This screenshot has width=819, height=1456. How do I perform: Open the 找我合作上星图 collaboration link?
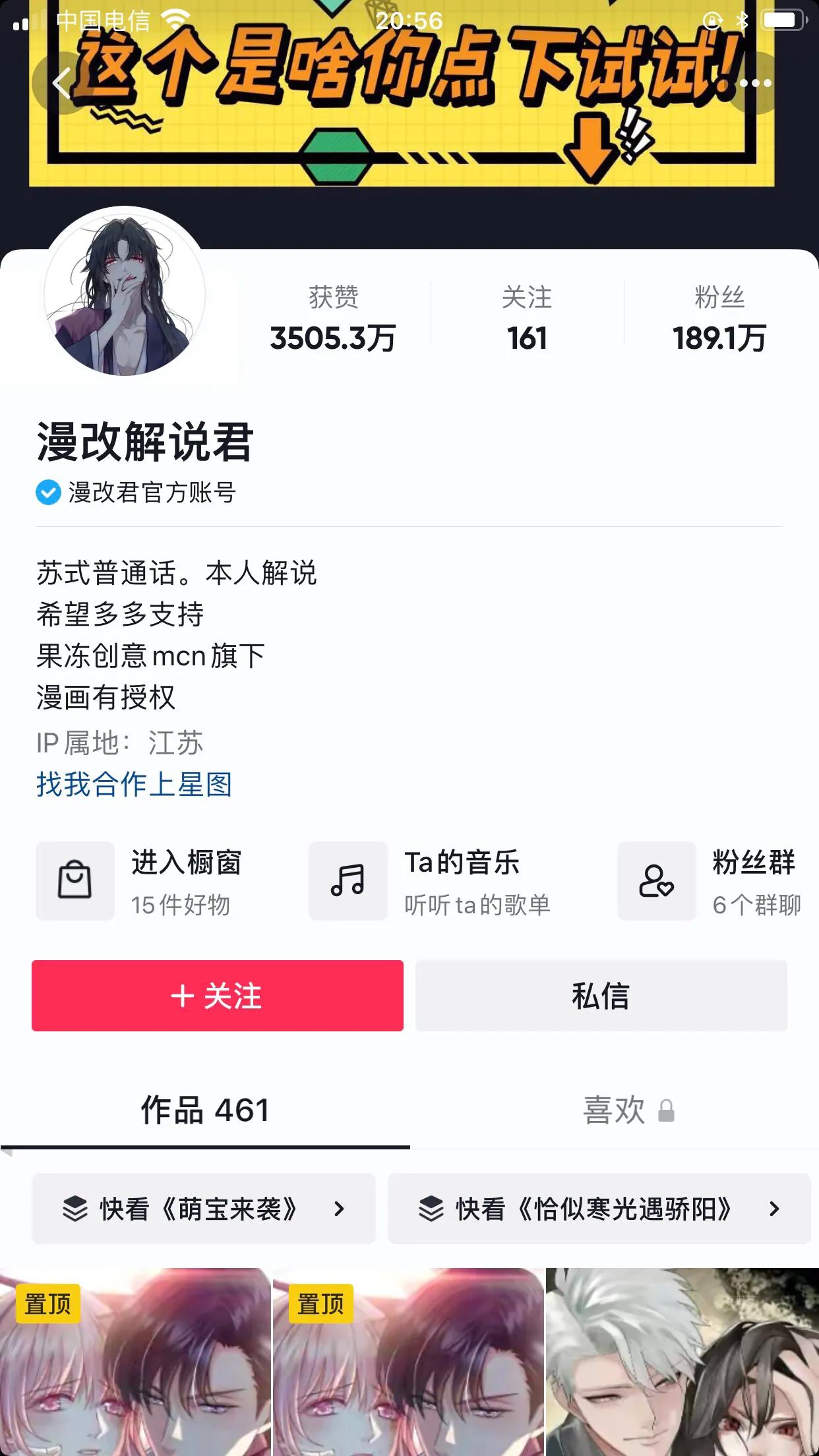click(x=133, y=785)
